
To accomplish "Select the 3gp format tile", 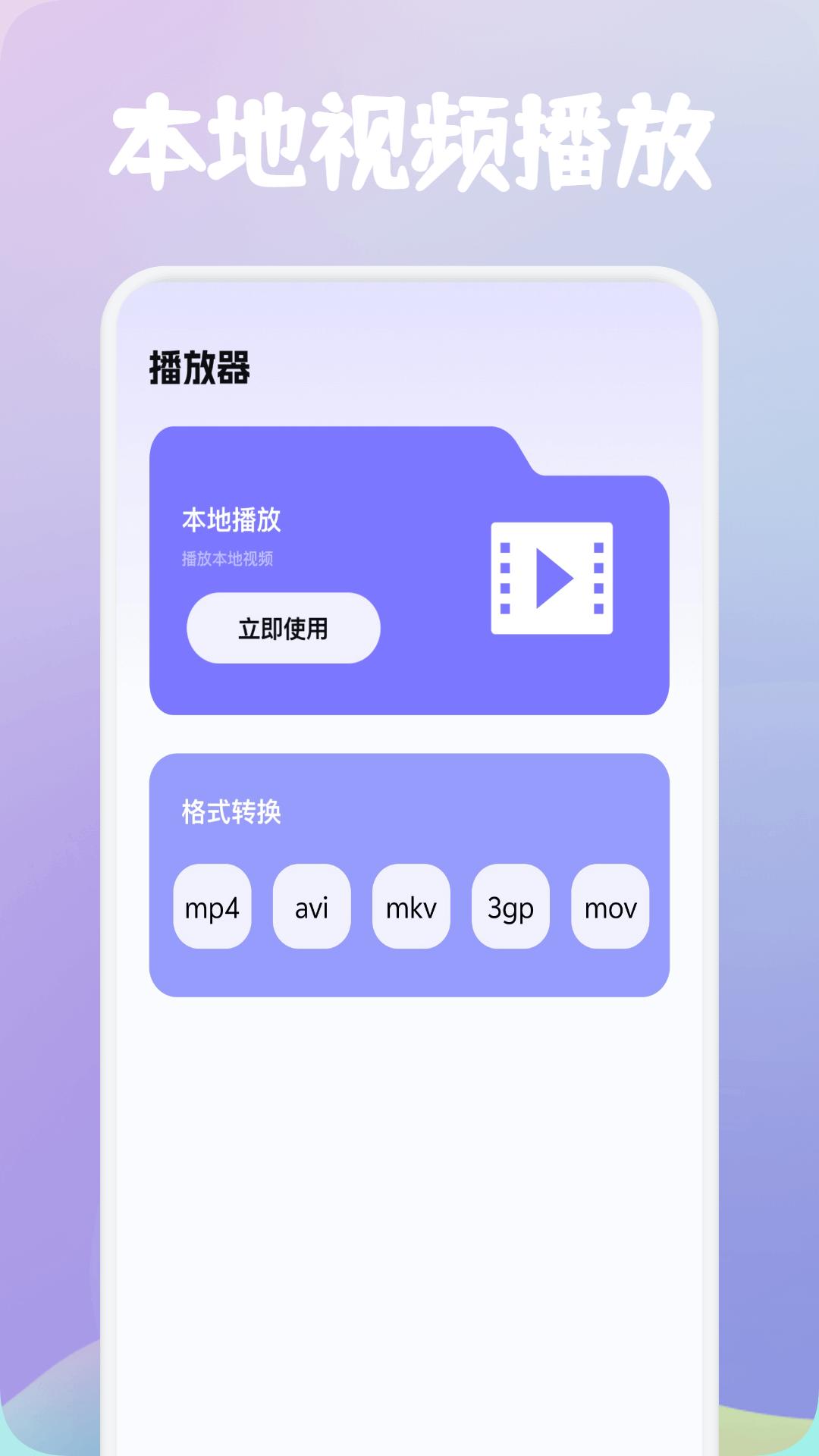I will click(x=510, y=906).
